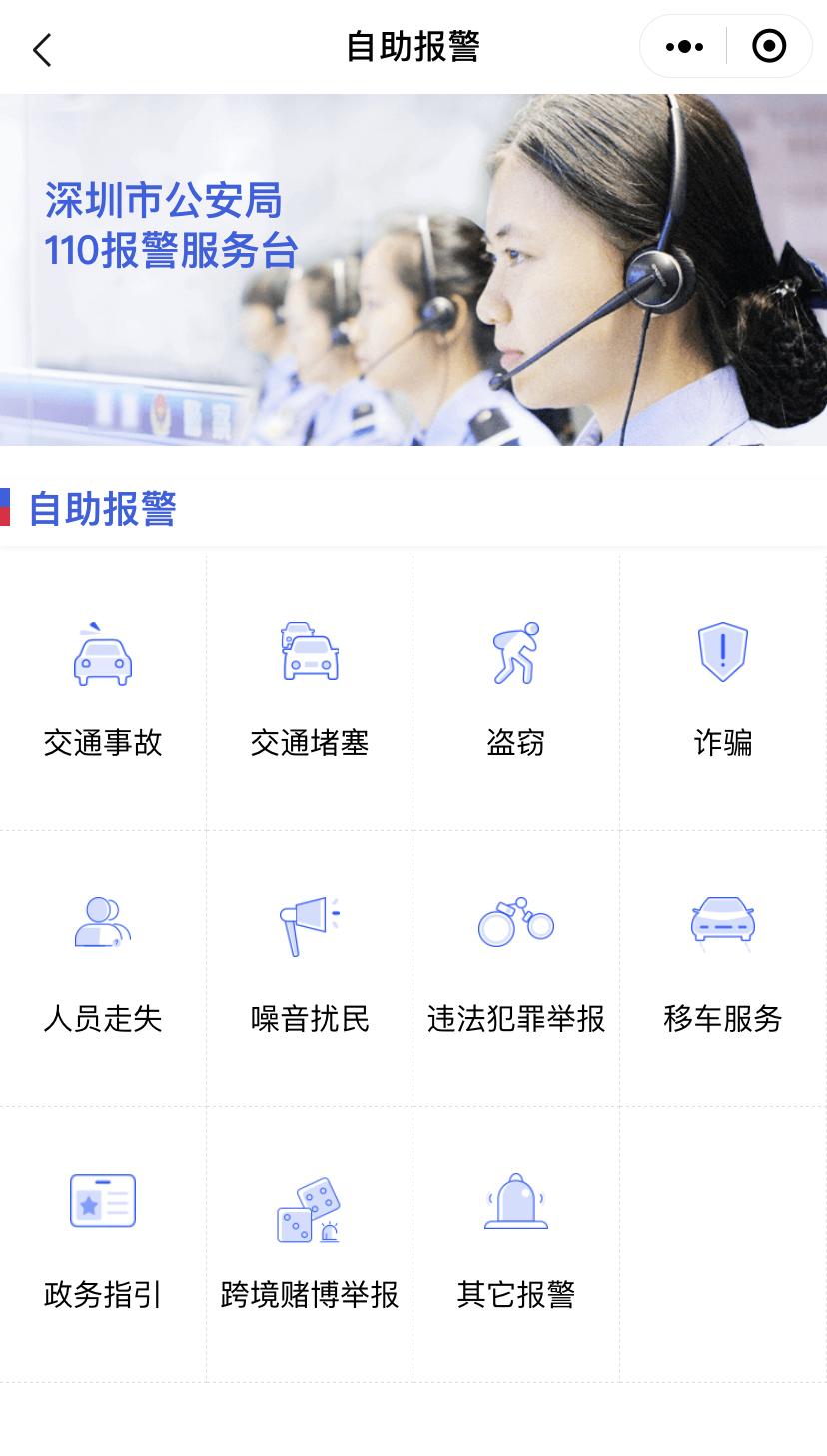Open the 移车服务 car moving service icon
827x1456 pixels.
[x=723, y=923]
